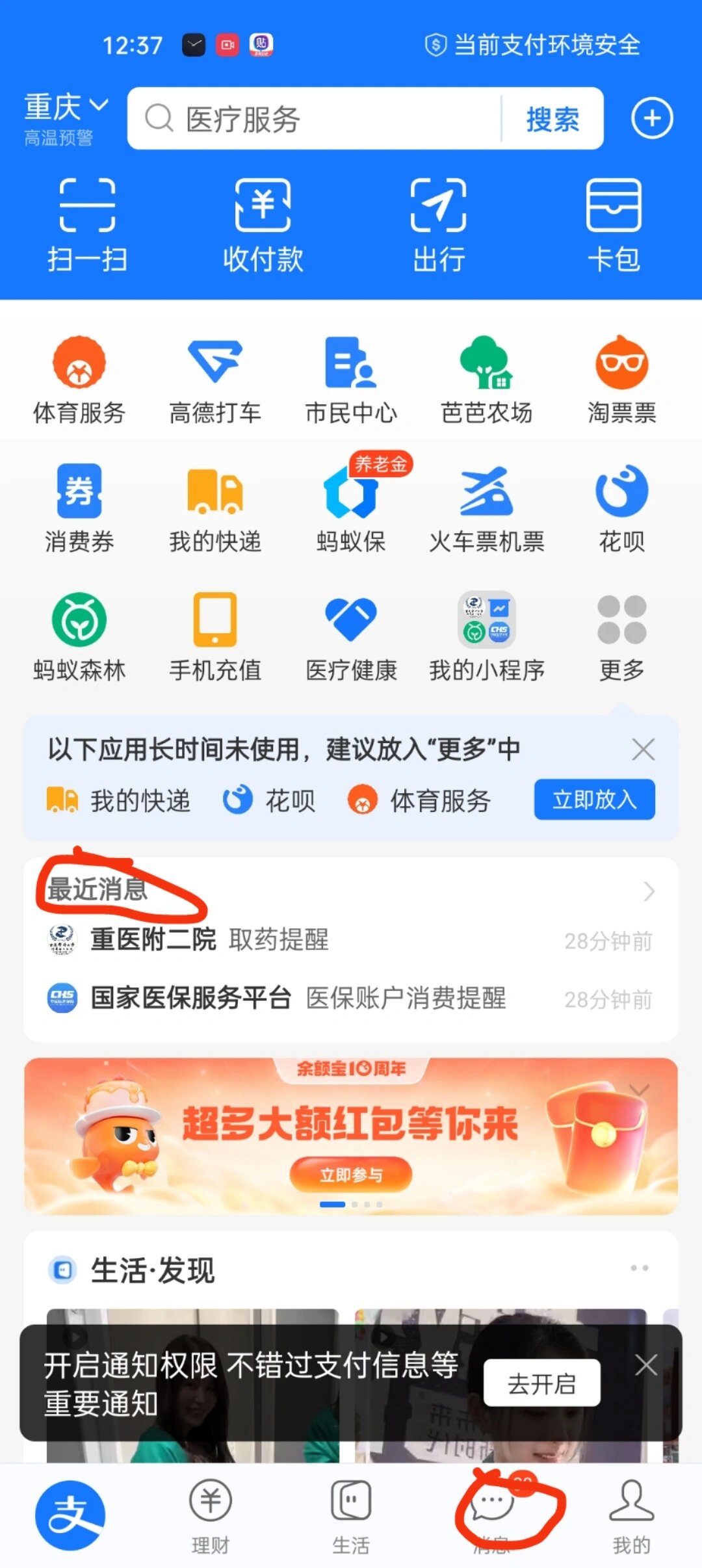Tap the 搜索 button
The height and width of the screenshot is (1568, 702).
click(552, 119)
